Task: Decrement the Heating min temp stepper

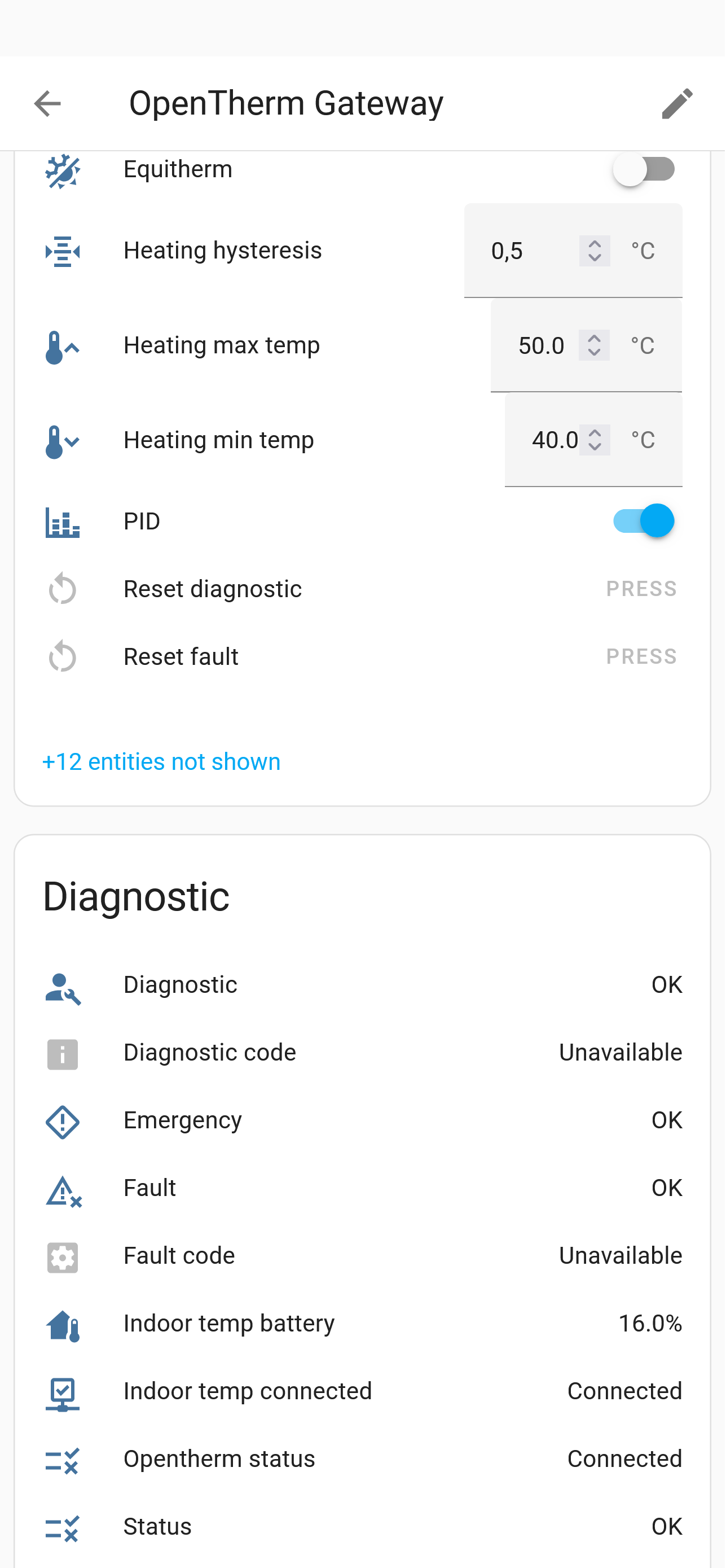Action: (x=595, y=448)
